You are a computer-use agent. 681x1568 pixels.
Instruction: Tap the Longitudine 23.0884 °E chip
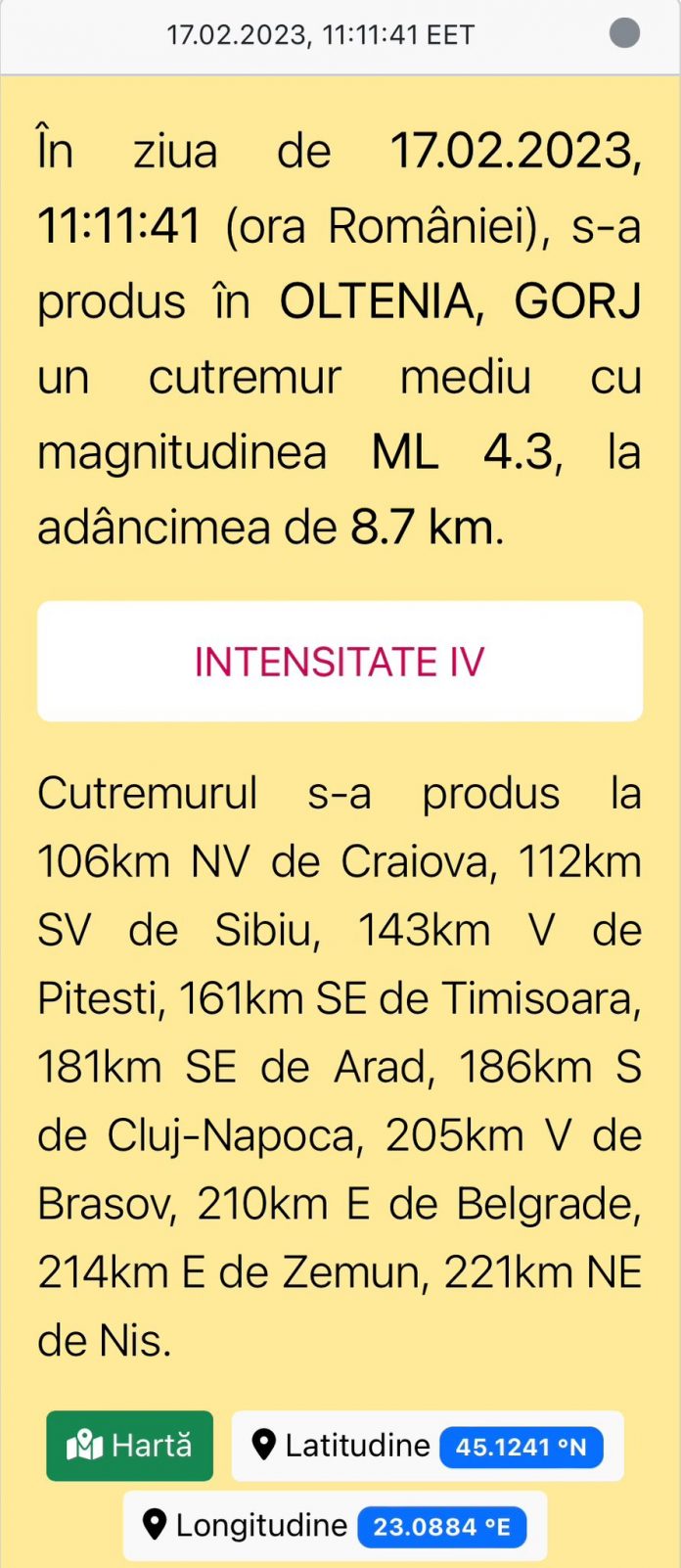335,1526
